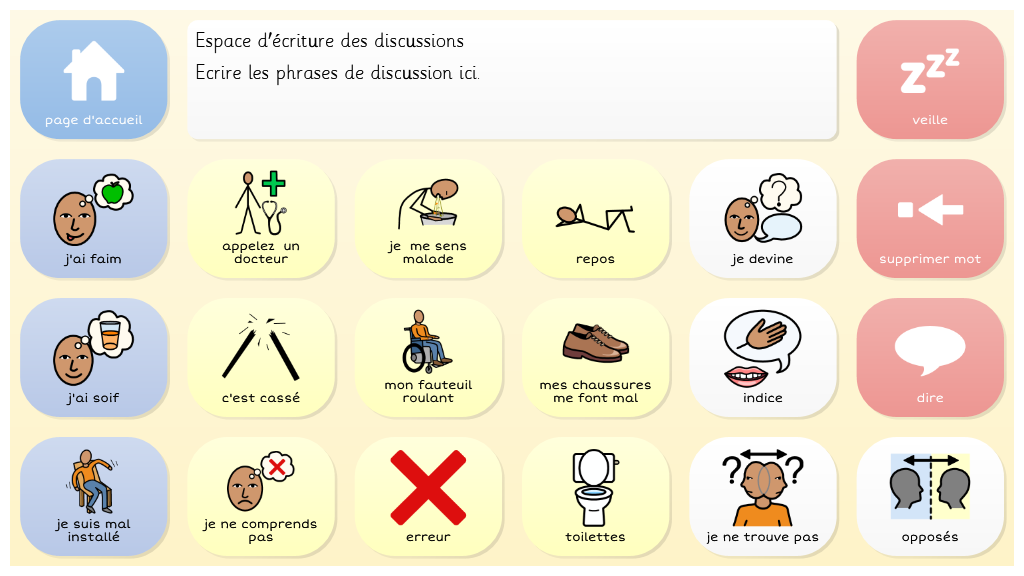
Task: Select the j'ai soif tile
Action: [94, 357]
